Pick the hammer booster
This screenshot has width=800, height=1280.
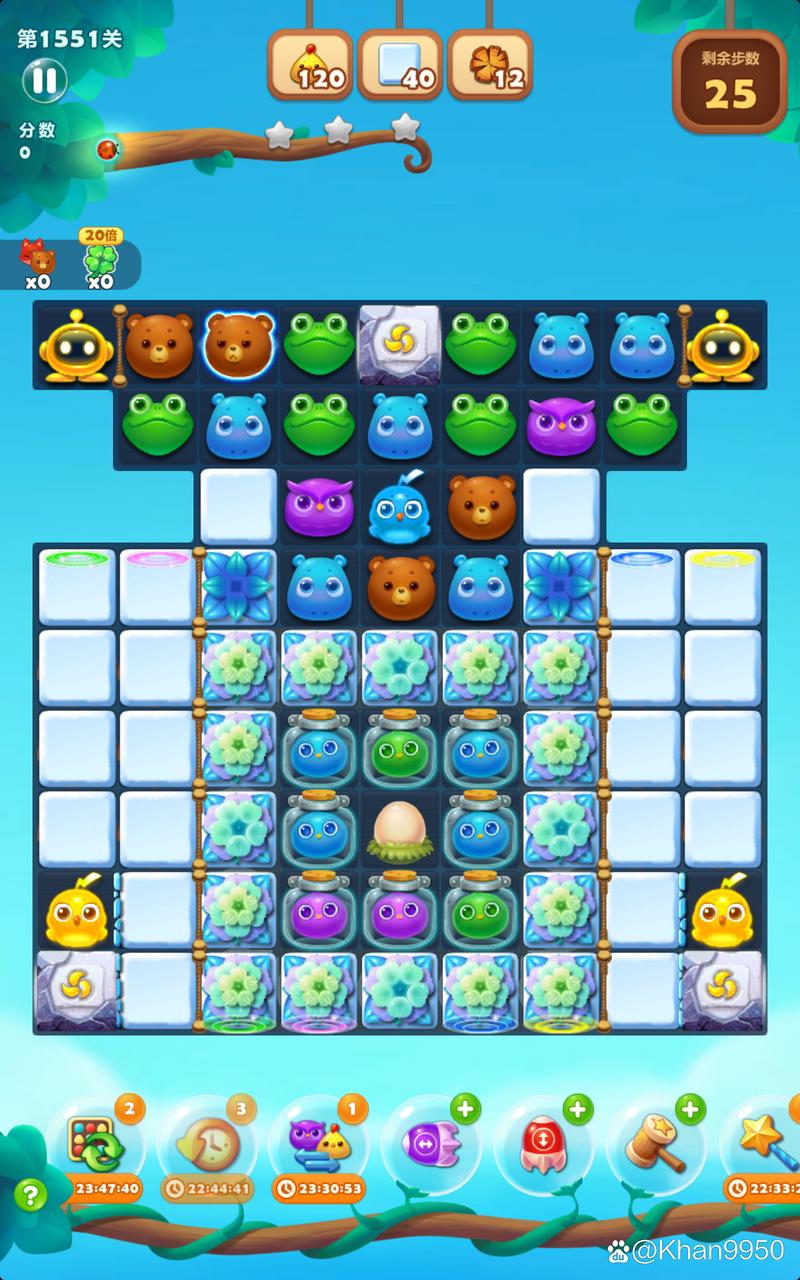[x=655, y=1145]
